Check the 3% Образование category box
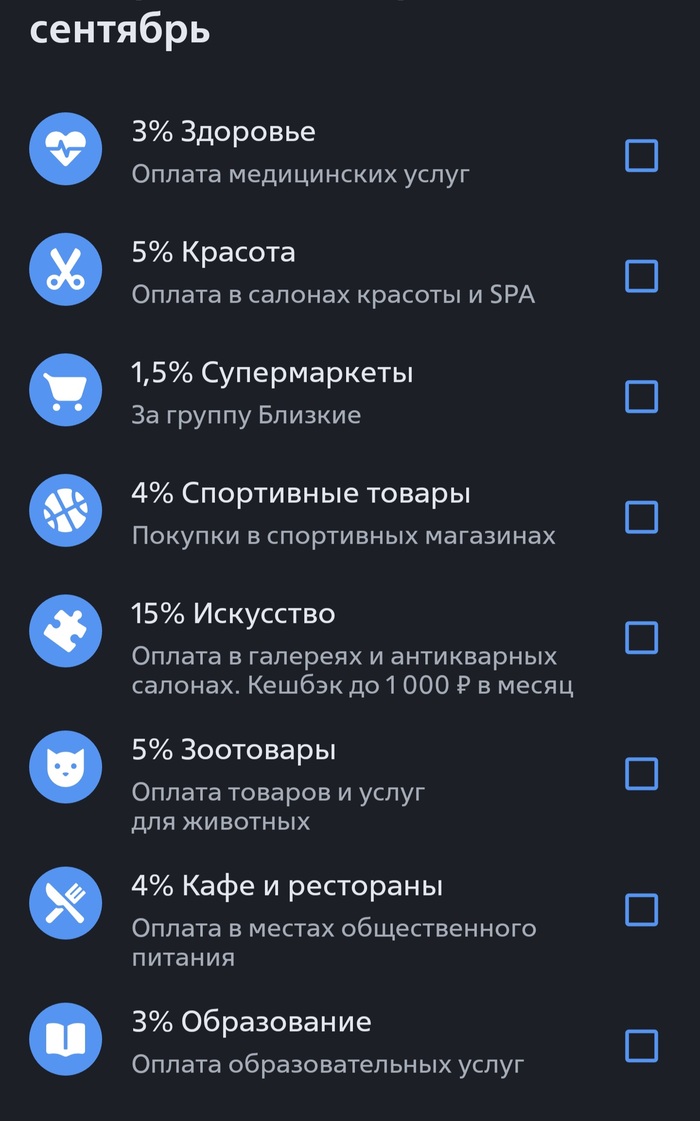This screenshot has height=1121, width=700. [x=641, y=1046]
